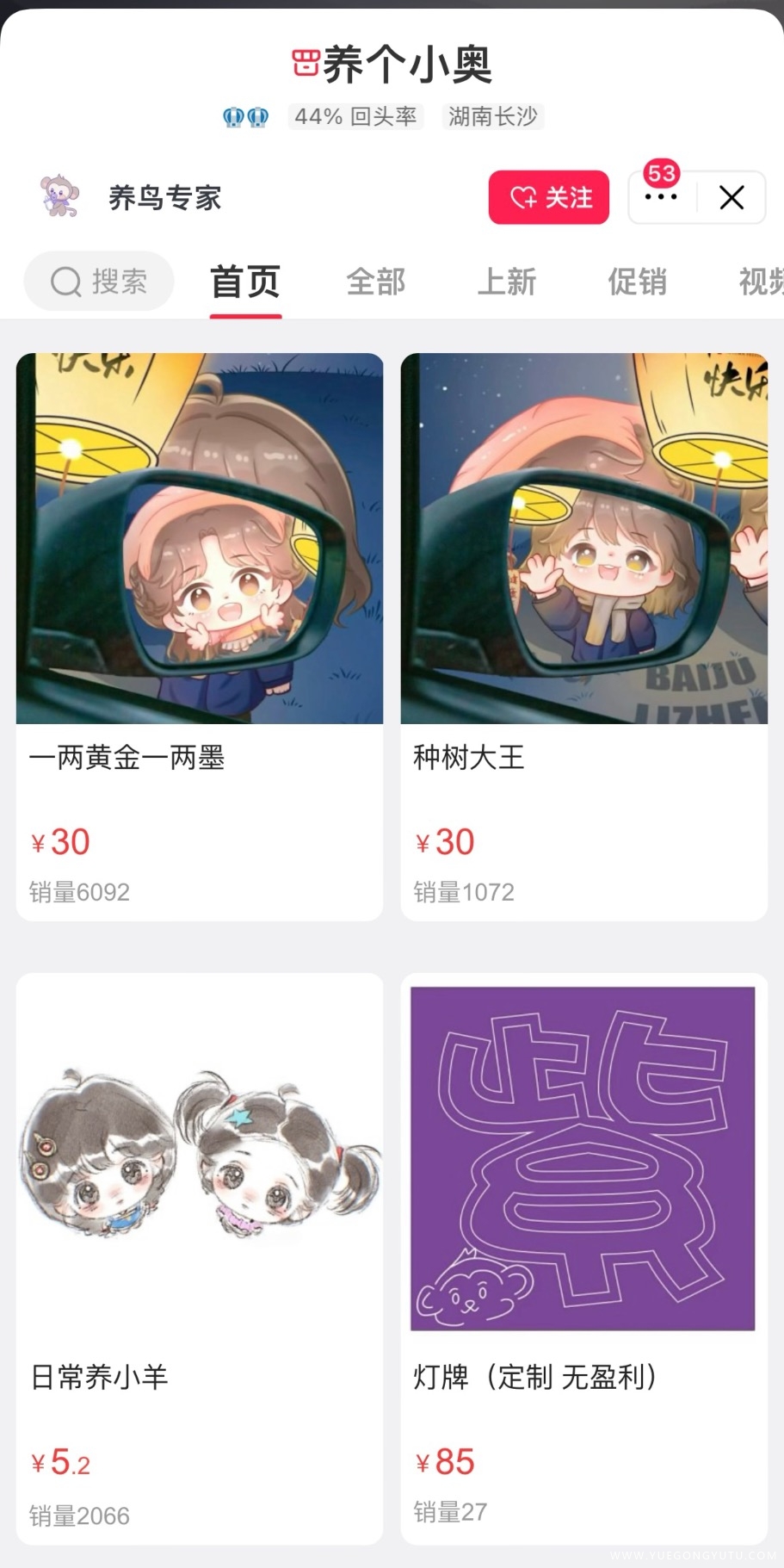Close the shop page
The width and height of the screenshot is (784, 1568).
tap(732, 197)
